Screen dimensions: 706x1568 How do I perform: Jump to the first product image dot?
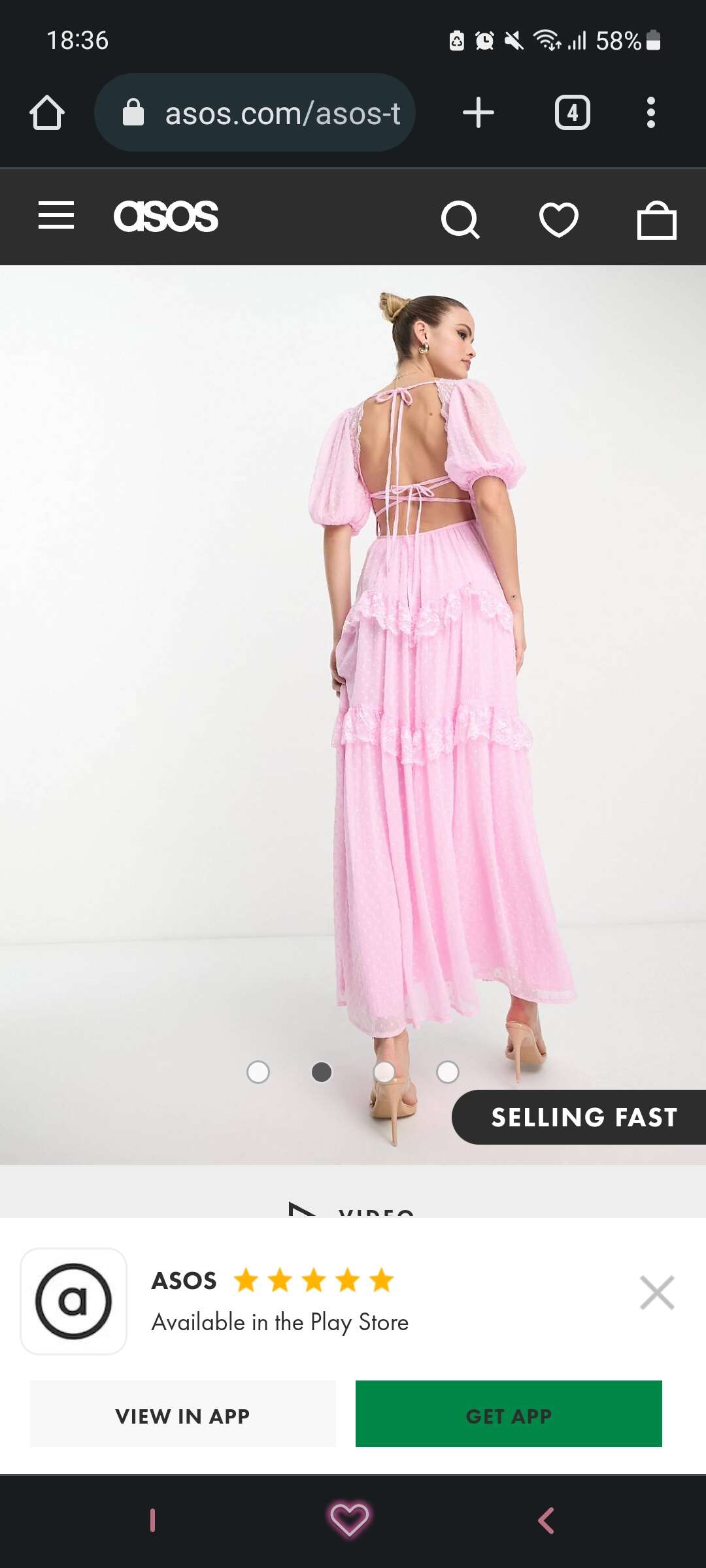[258, 1072]
